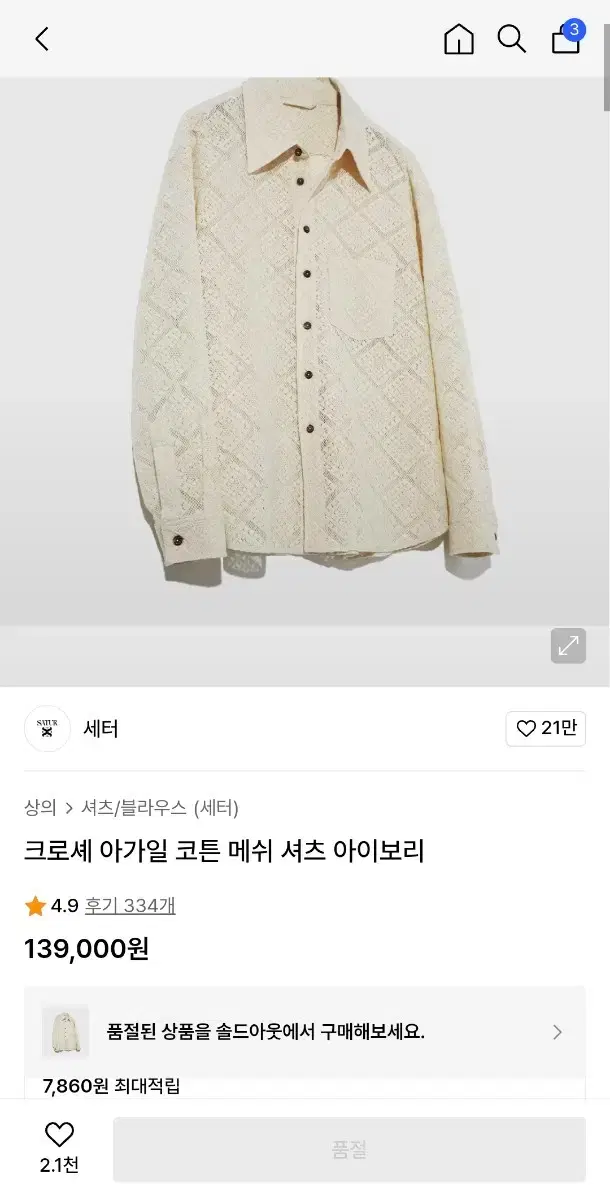Image resolution: width=610 pixels, height=1200 pixels.
Task: Open the 세터 brand page
Action: tap(100, 729)
